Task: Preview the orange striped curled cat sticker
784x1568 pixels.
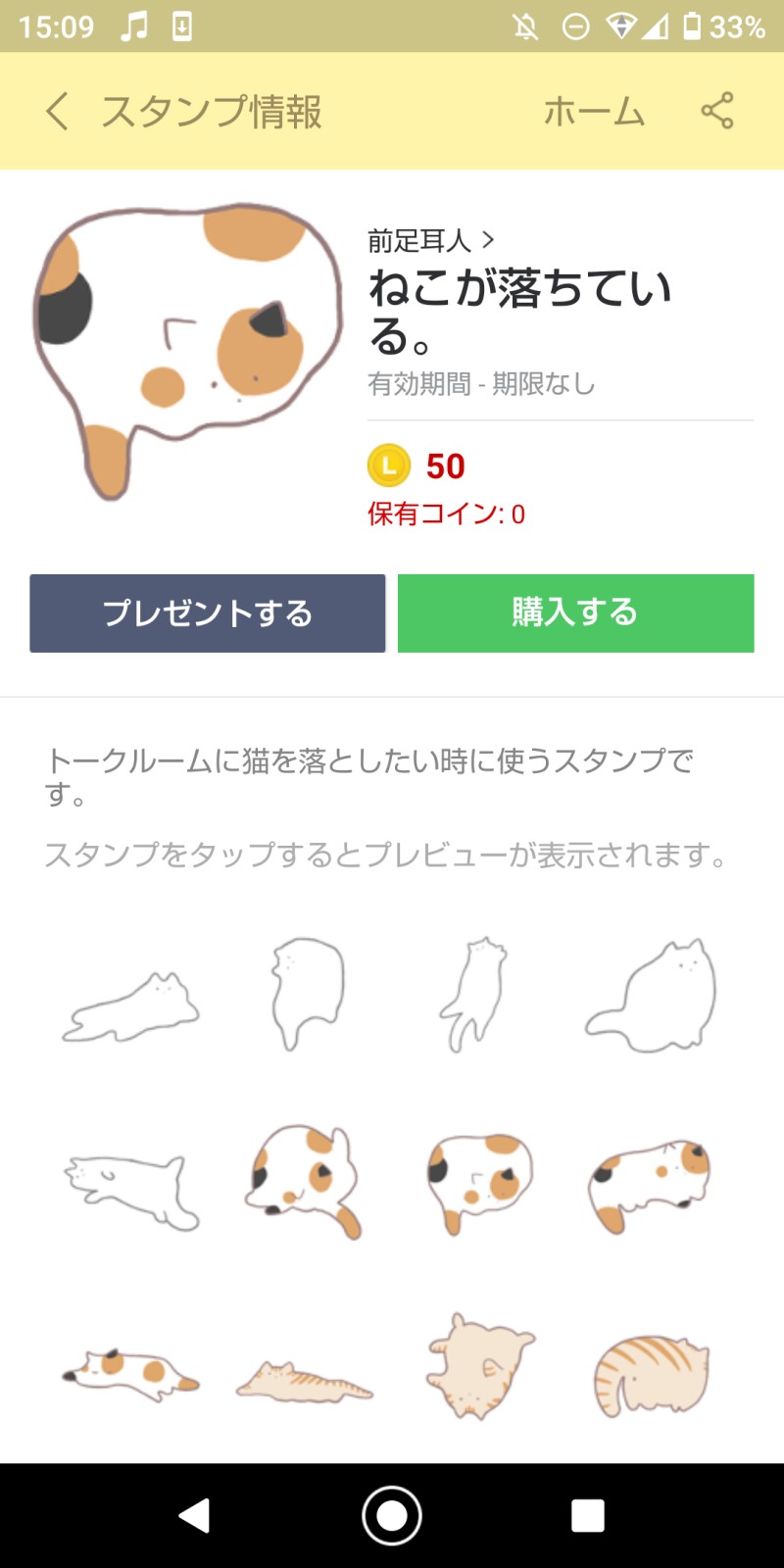Action: click(x=652, y=1374)
